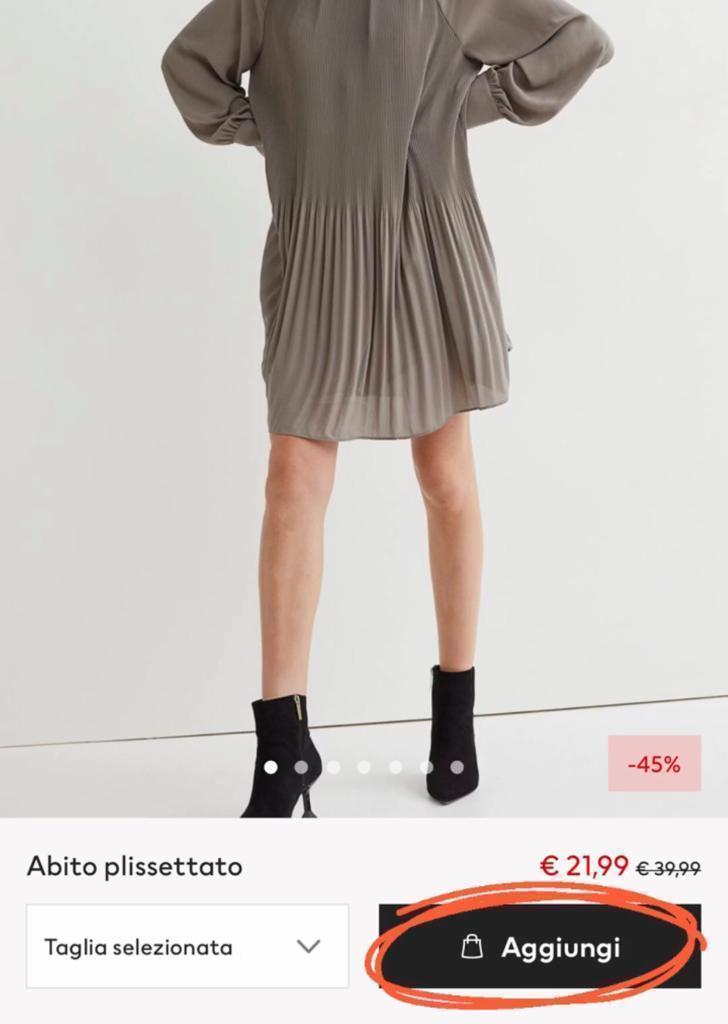Viewport: 728px width, 1024px height.
Task: Add the dress with the Aggiungi button
Action: click(540, 947)
